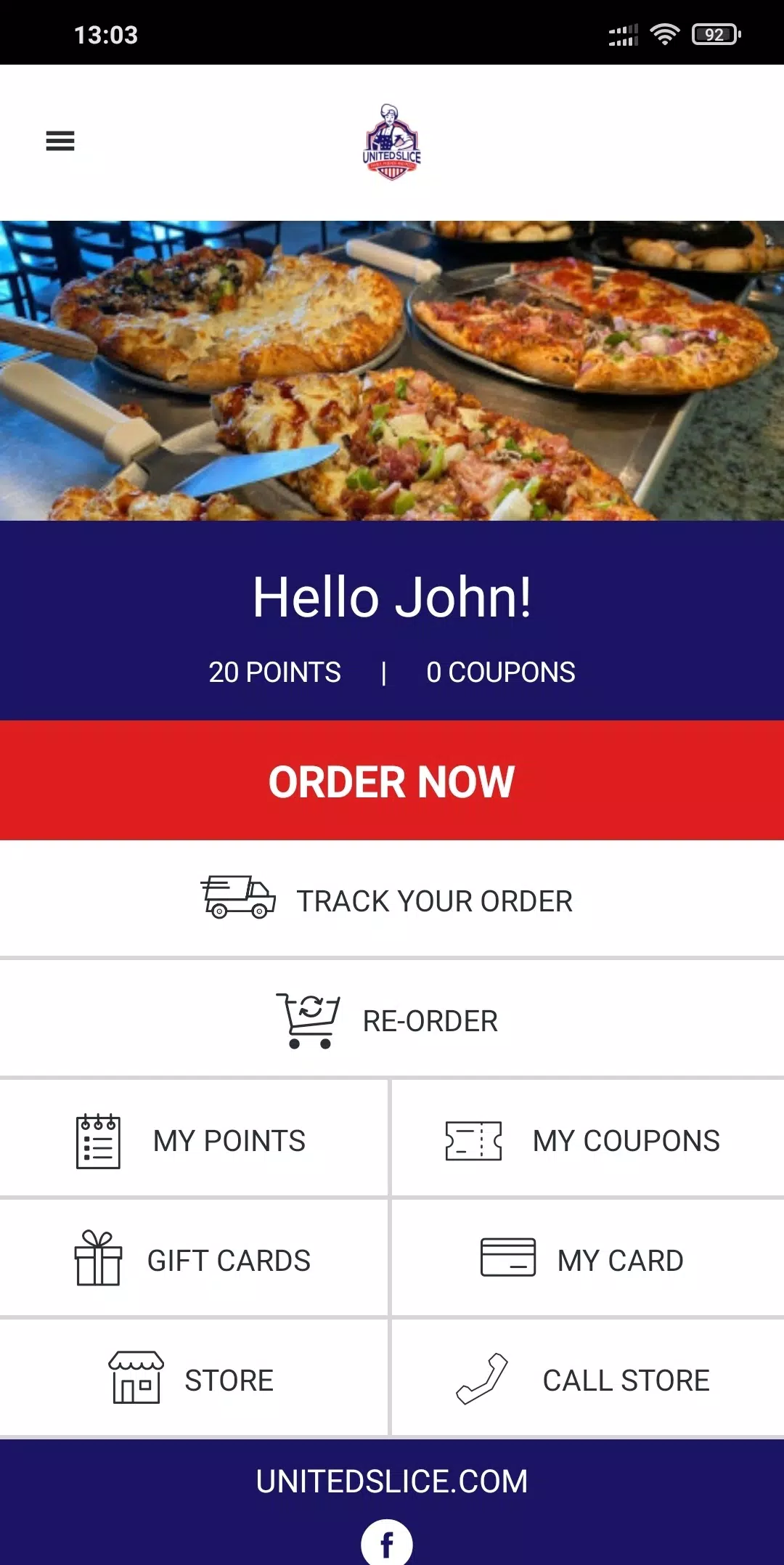Viewport: 784px width, 1565px height.
Task: Open My Coupons
Action: (588, 1139)
